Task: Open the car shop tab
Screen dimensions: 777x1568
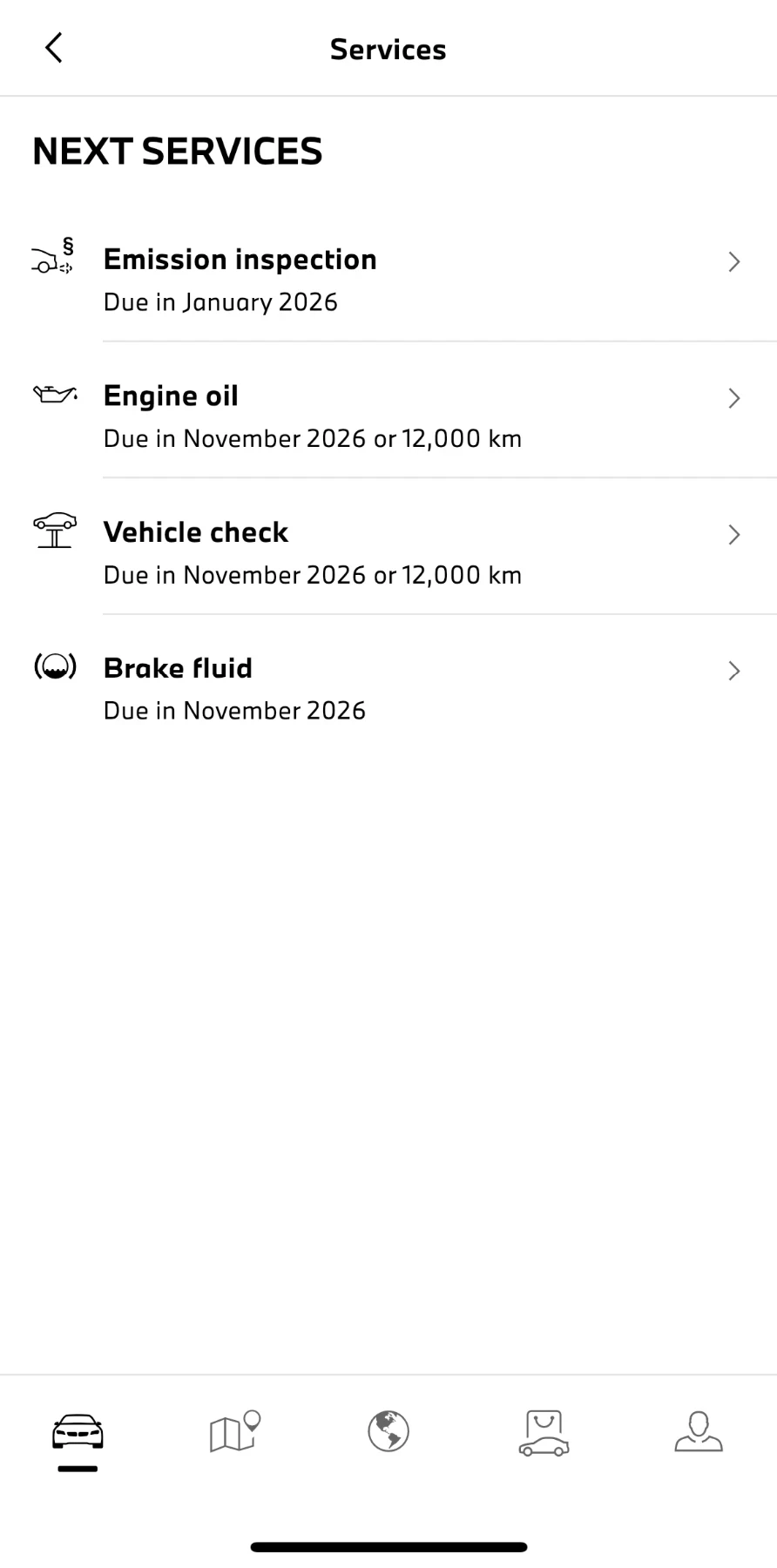Action: point(544,1433)
